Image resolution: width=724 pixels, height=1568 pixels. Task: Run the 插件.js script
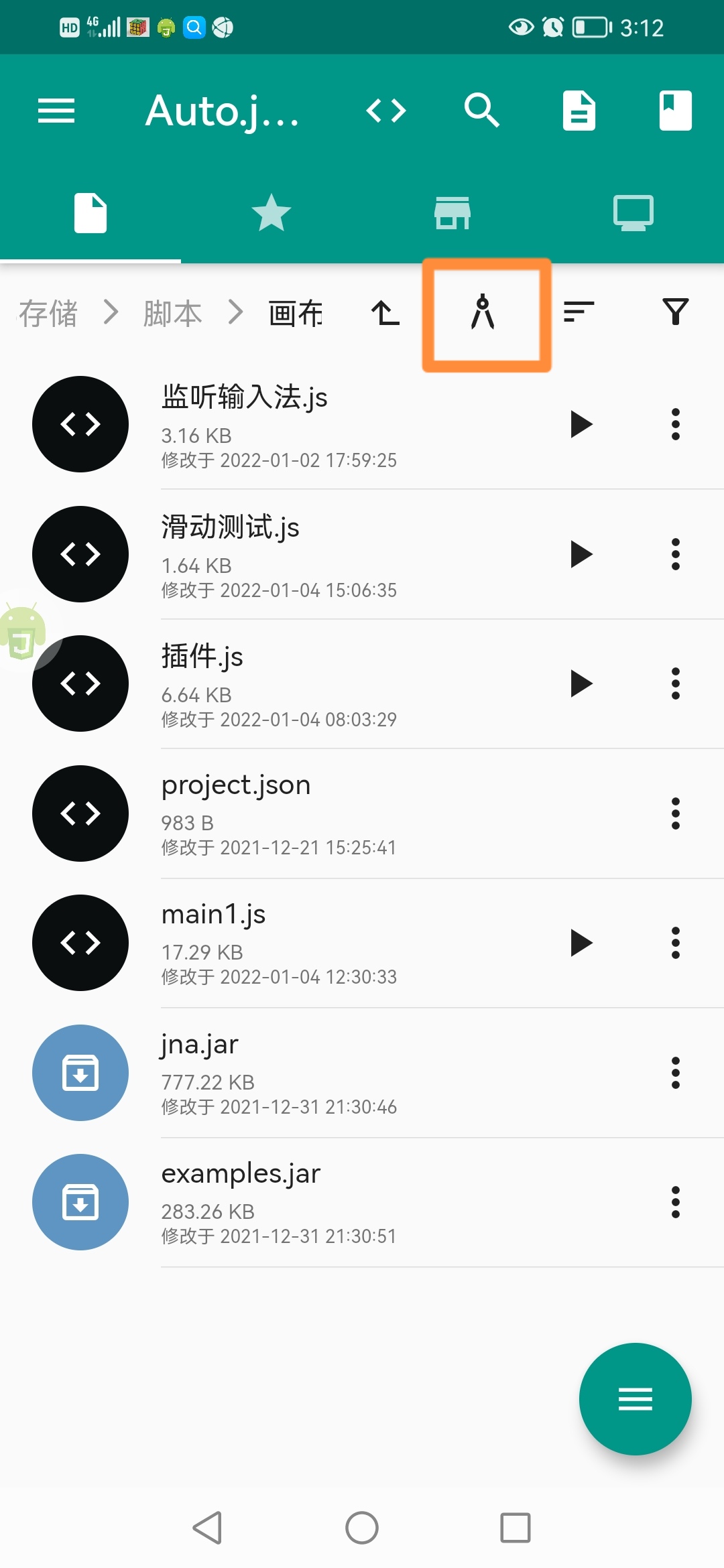[x=581, y=683]
